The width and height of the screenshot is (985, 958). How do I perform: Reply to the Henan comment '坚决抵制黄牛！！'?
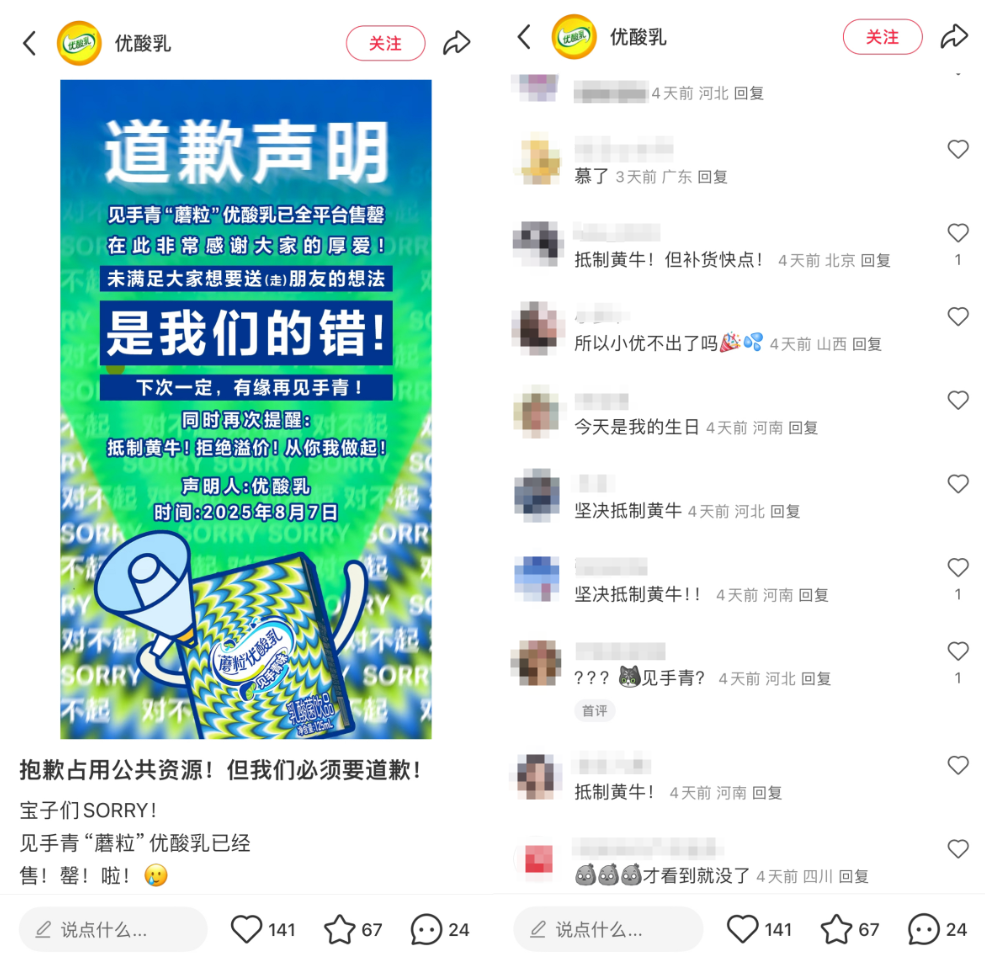pyautogui.click(x=813, y=595)
